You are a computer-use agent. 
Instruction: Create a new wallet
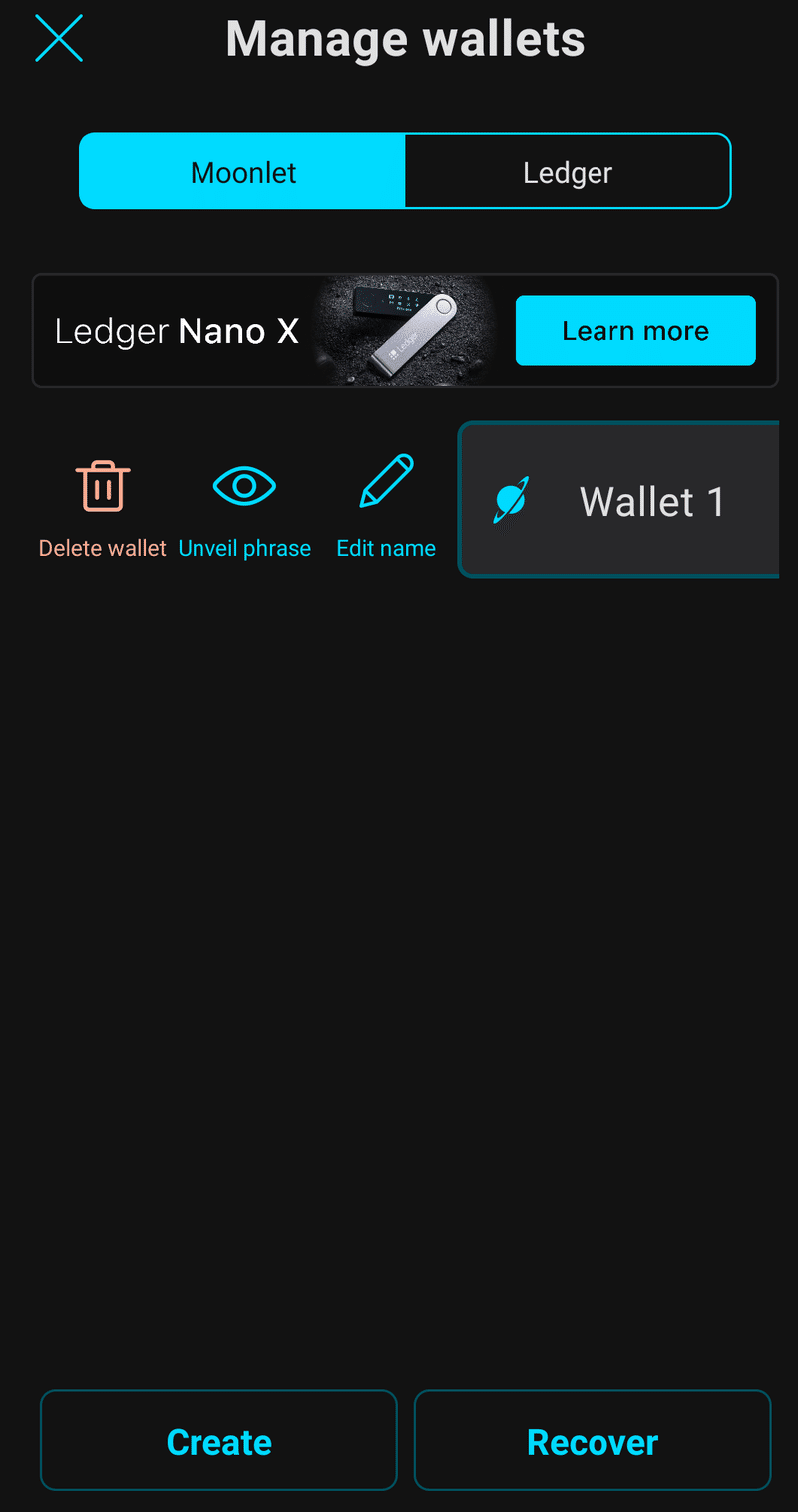tap(218, 1441)
